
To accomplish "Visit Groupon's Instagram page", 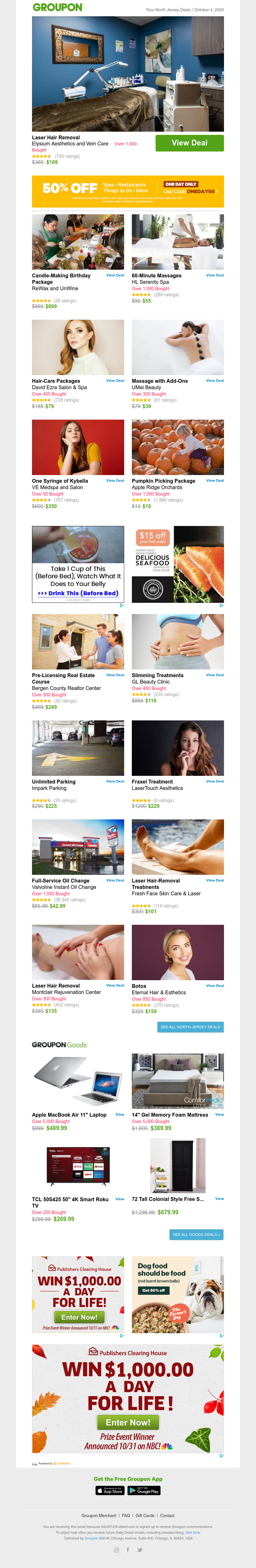I will coord(117,1550).
